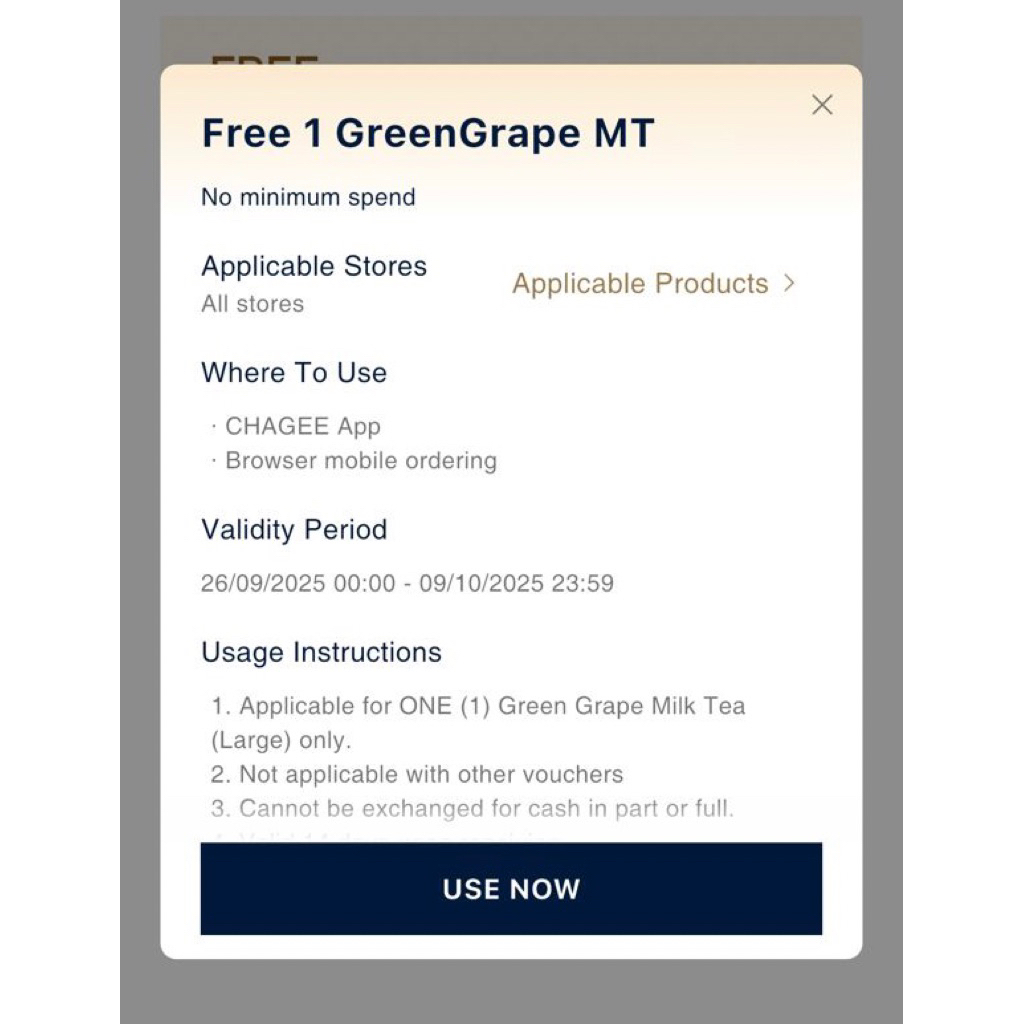Viewport: 1024px width, 1024px height.
Task: Tap USE NOW to redeem voucher
Action: pyautogui.click(x=511, y=889)
